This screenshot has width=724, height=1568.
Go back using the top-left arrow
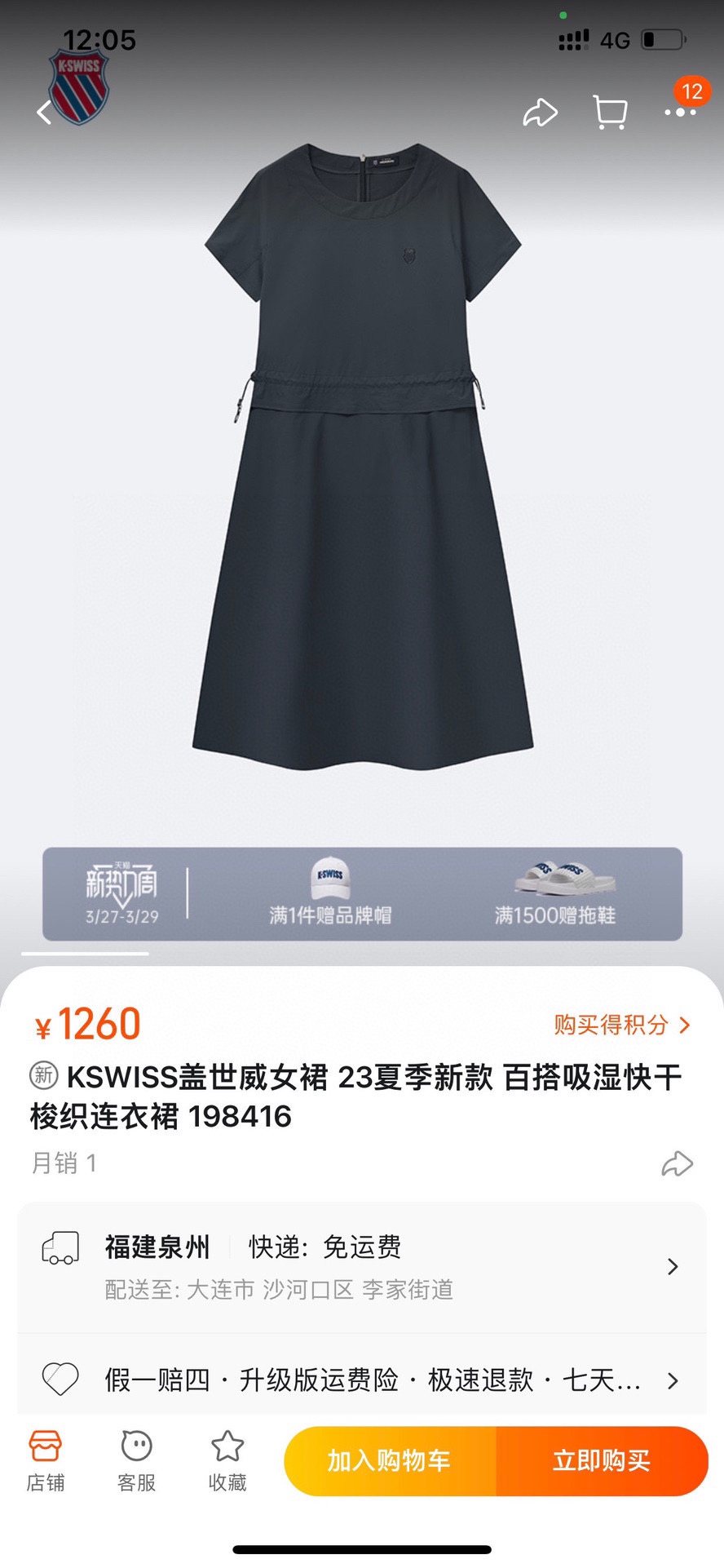[x=45, y=113]
